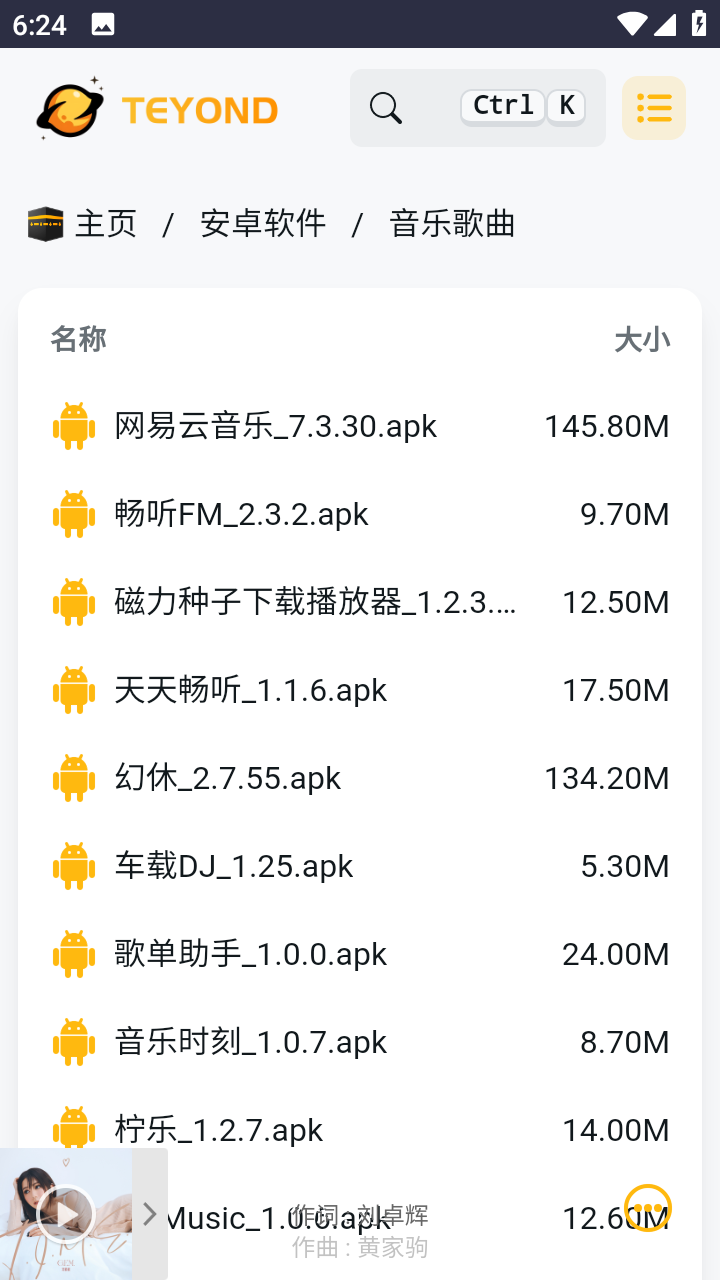Open 音乐时刻_1.0.7.apk
The height and width of the screenshot is (1280, 720).
(360, 1042)
